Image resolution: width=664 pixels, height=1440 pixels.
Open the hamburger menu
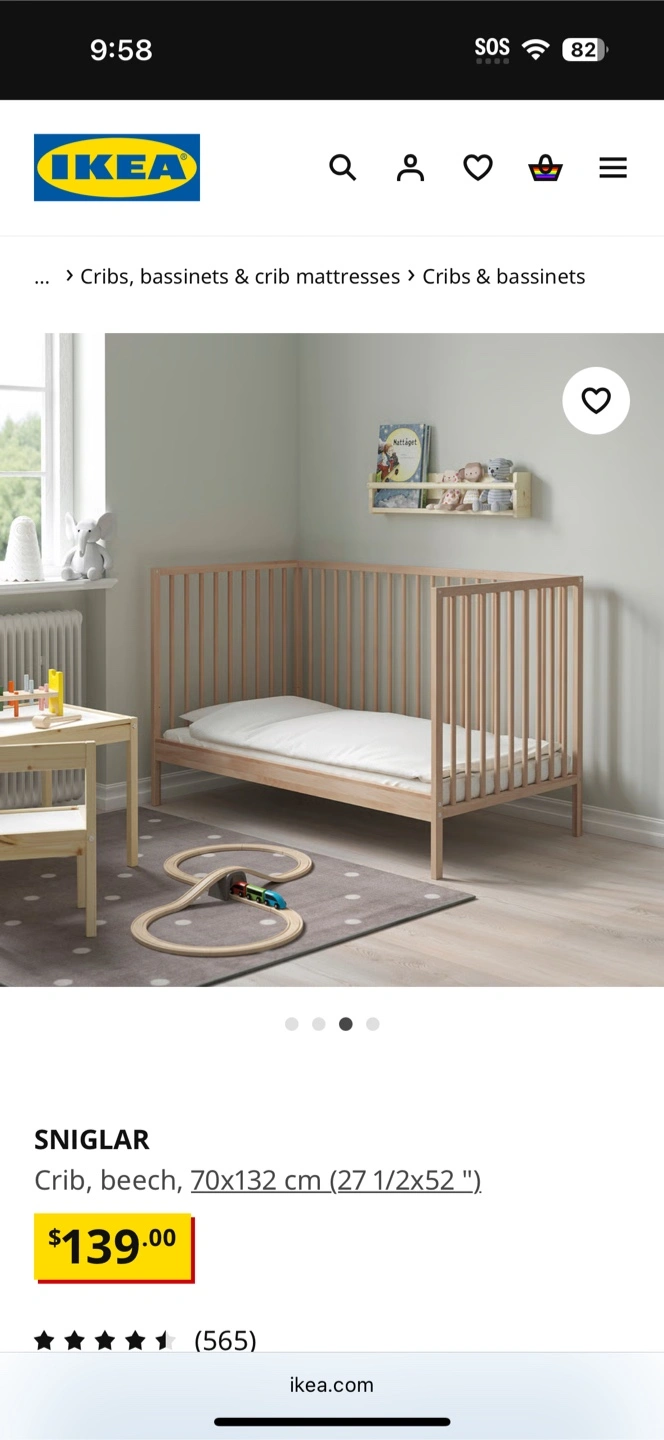pyautogui.click(x=613, y=168)
